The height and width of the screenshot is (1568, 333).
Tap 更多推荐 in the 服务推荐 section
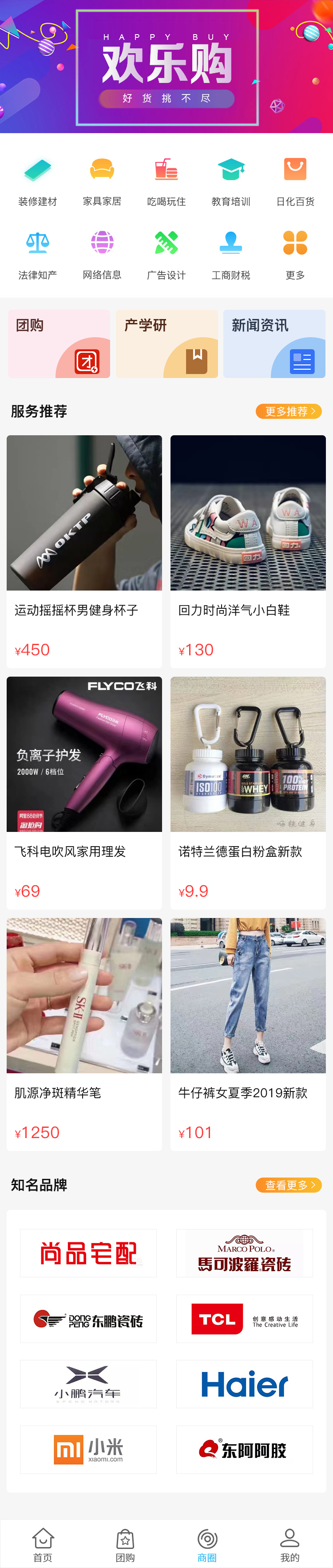pos(289,411)
